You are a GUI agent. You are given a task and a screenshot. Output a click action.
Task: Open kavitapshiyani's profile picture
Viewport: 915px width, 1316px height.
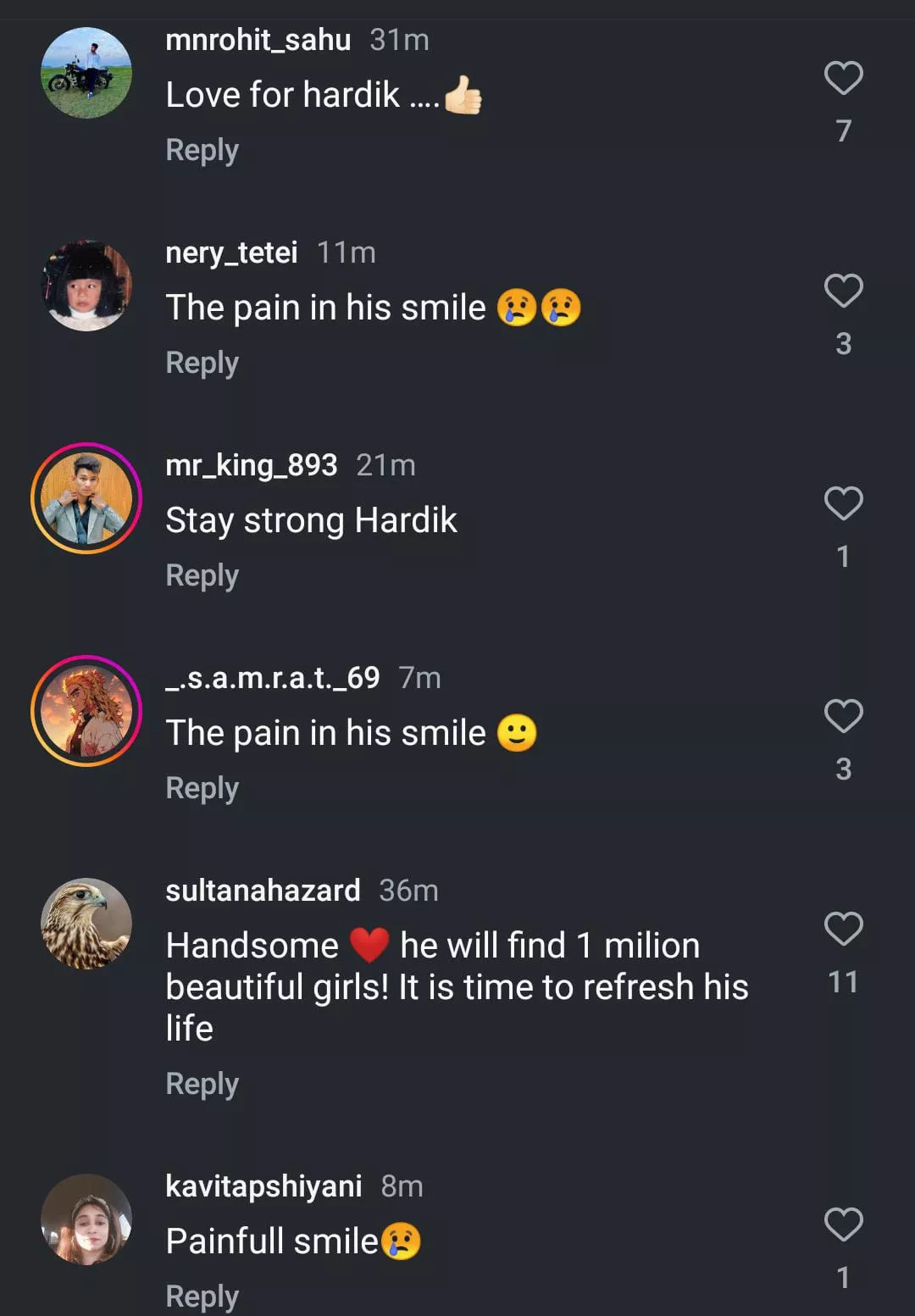click(x=86, y=1219)
